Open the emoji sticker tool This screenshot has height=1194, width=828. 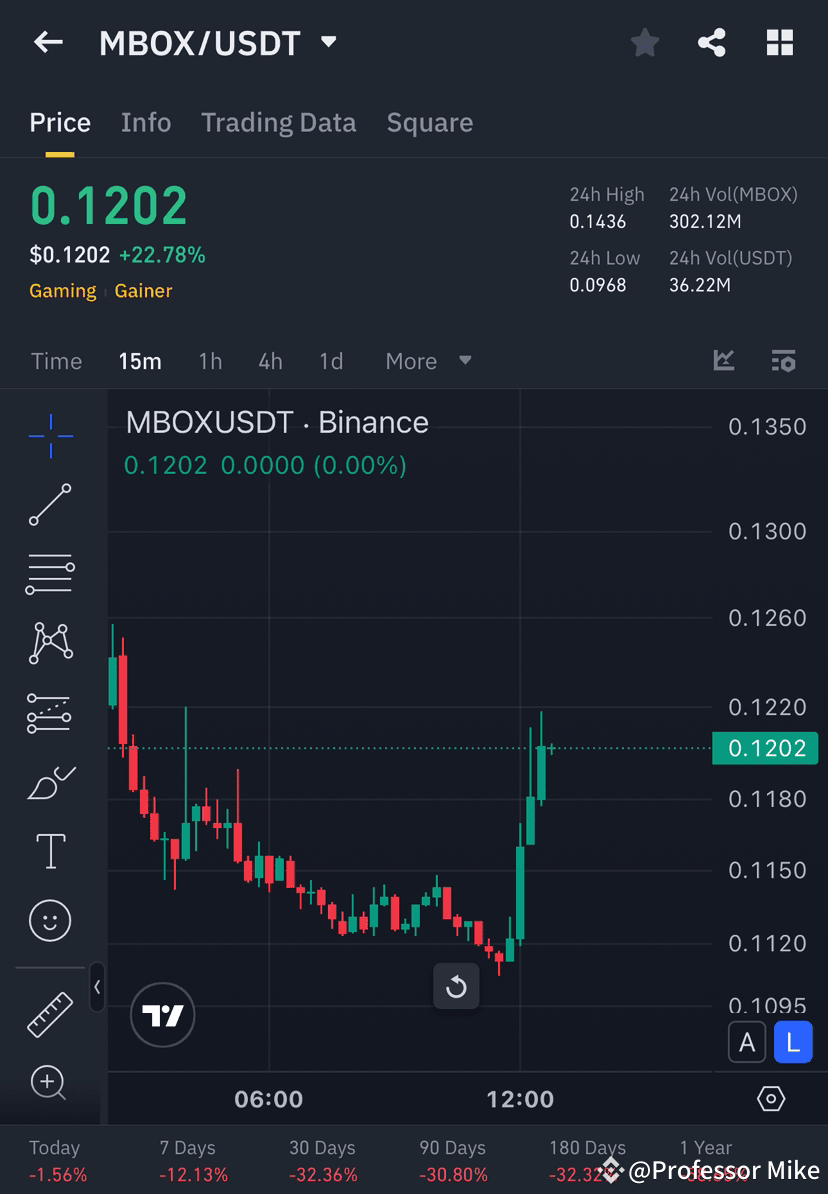coord(50,920)
